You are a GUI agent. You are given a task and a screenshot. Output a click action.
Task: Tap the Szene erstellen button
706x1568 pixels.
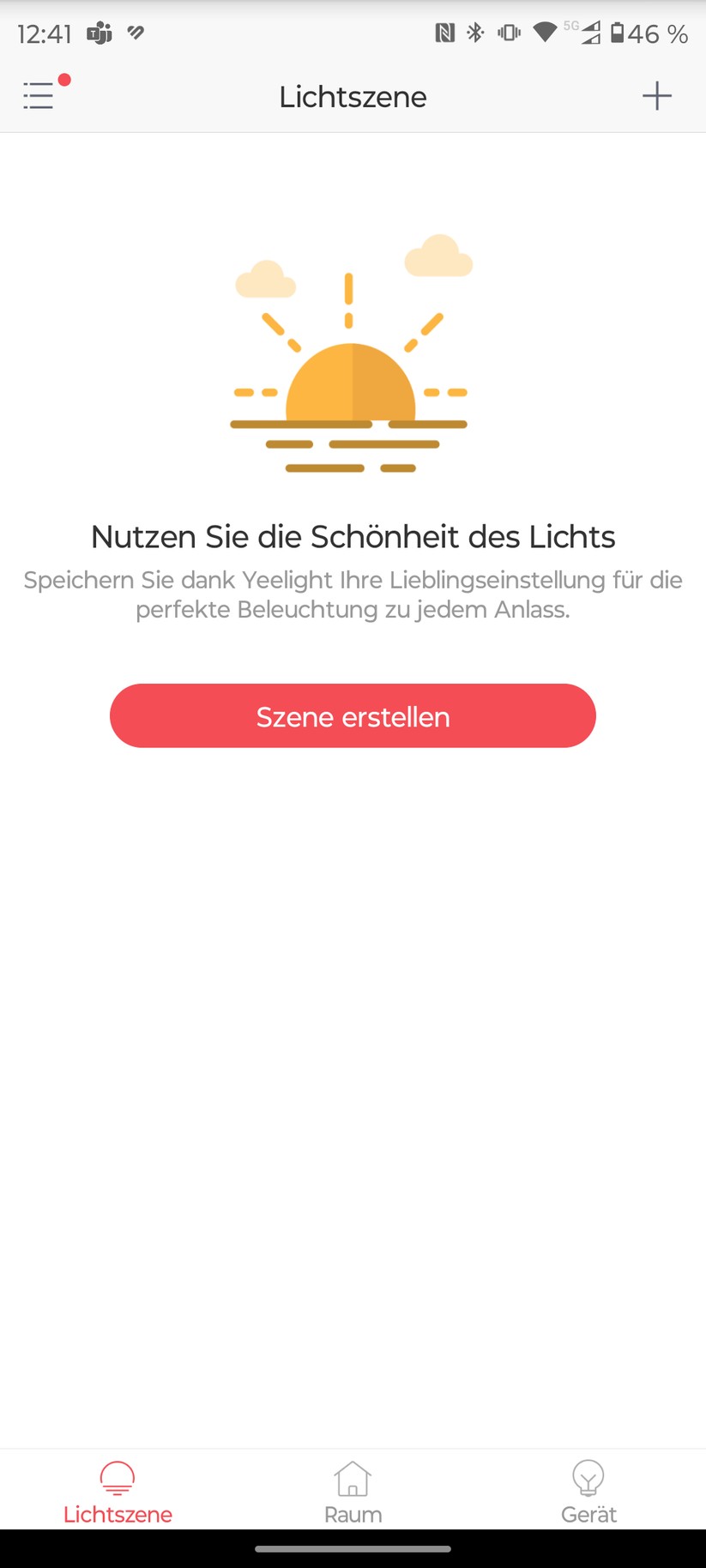coord(353,716)
